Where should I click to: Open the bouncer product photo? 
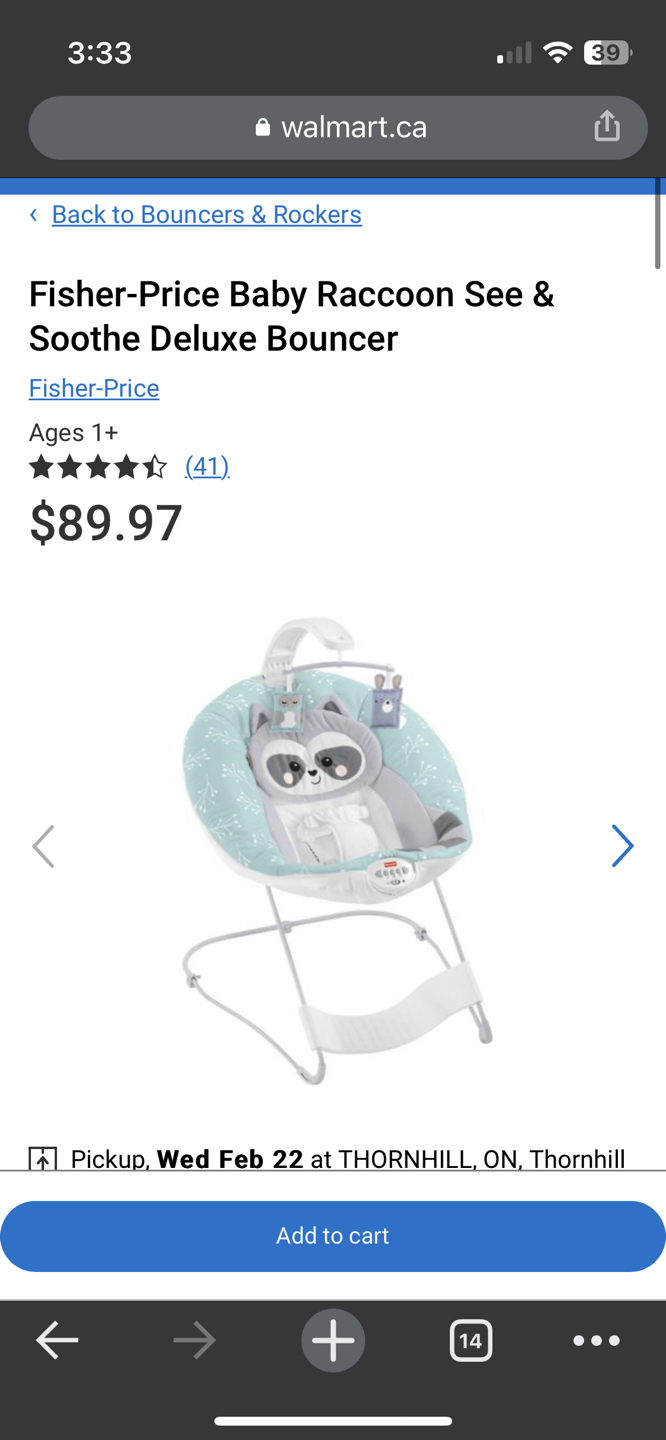tap(333, 850)
